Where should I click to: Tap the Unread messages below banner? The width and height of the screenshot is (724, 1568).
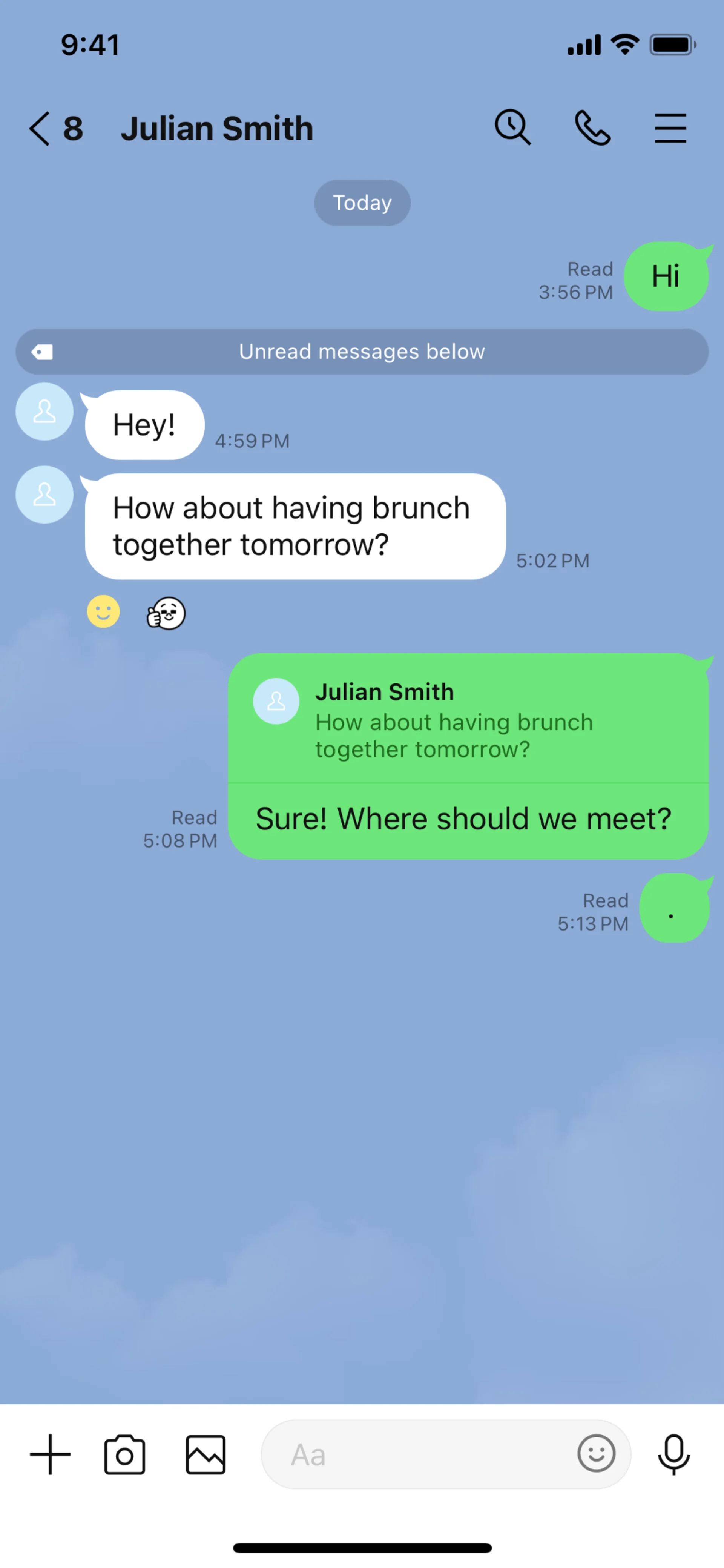point(361,352)
